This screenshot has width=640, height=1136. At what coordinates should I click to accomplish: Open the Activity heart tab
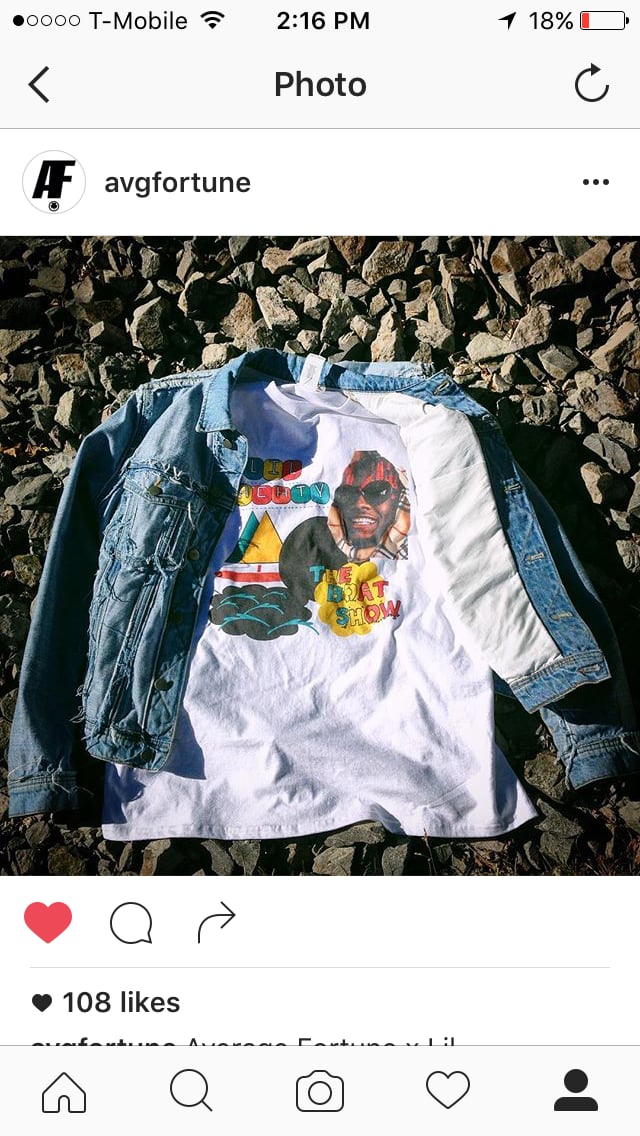pyautogui.click(x=448, y=1091)
